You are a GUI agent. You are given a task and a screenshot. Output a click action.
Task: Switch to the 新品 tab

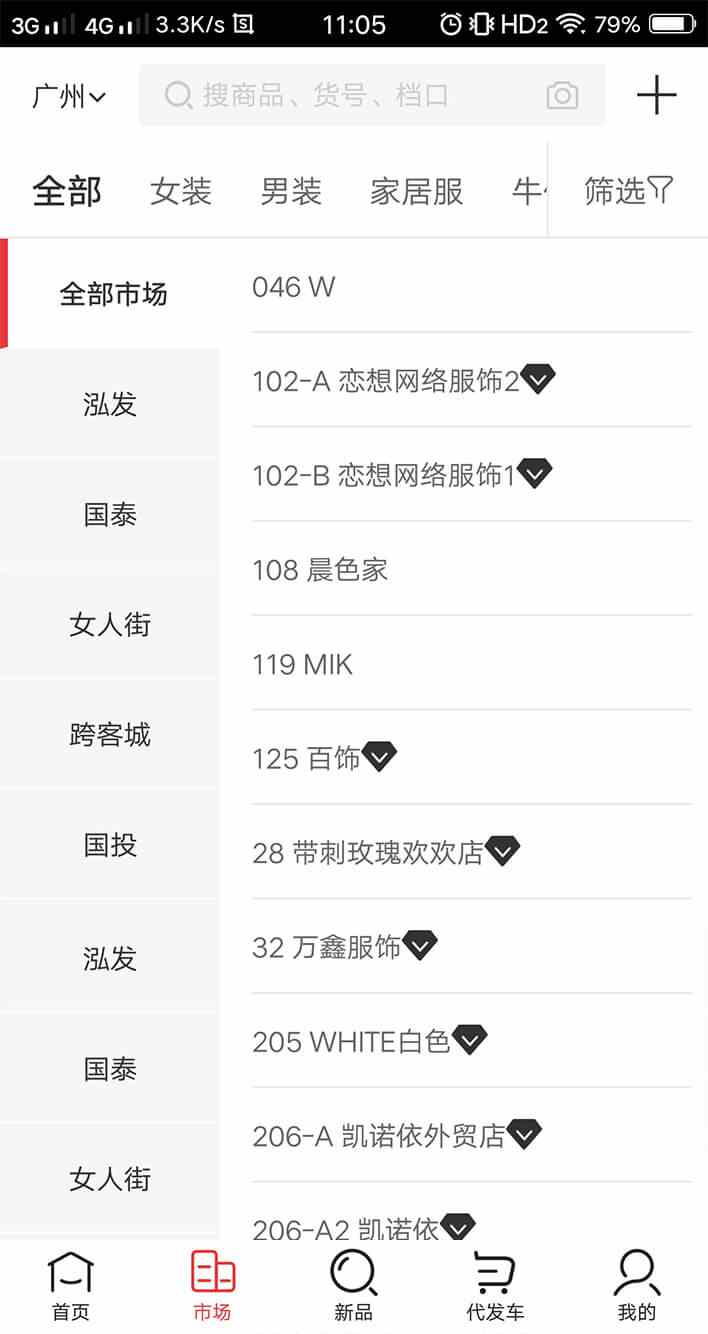click(x=354, y=1286)
